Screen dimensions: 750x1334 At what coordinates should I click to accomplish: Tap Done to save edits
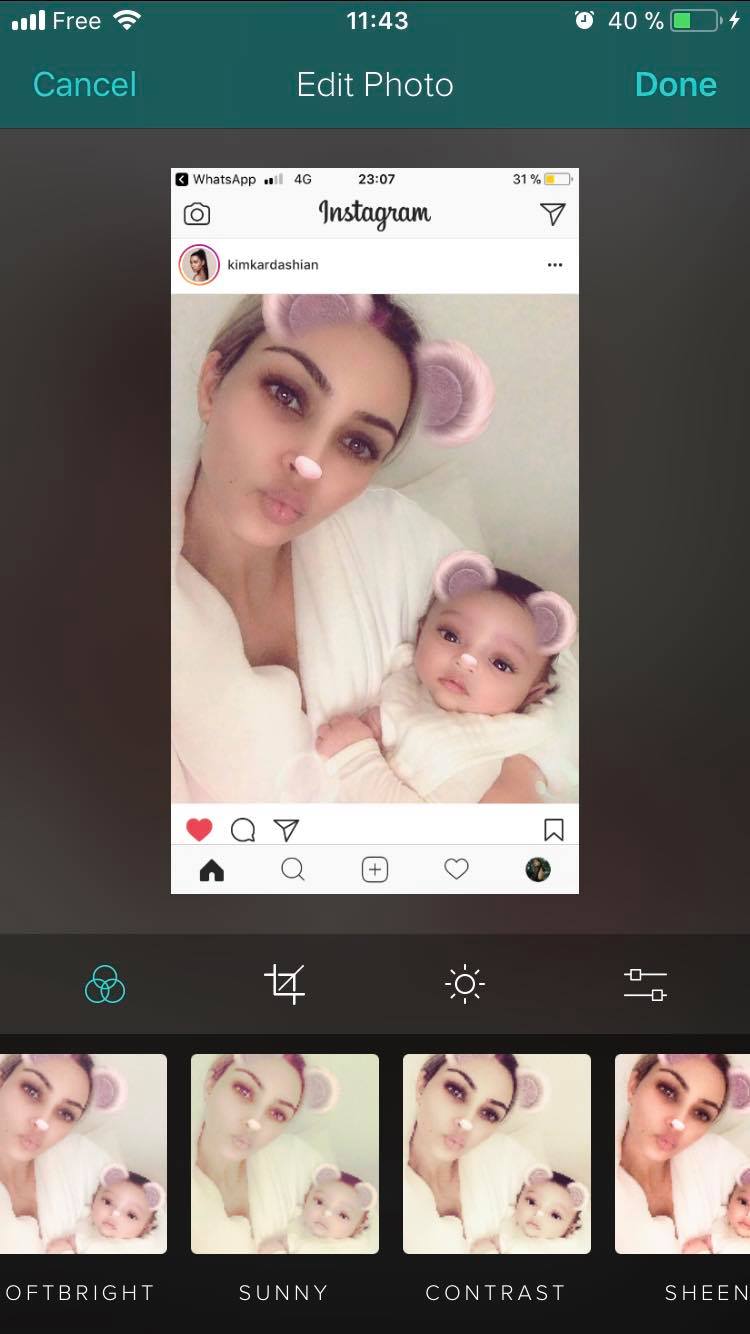(675, 85)
